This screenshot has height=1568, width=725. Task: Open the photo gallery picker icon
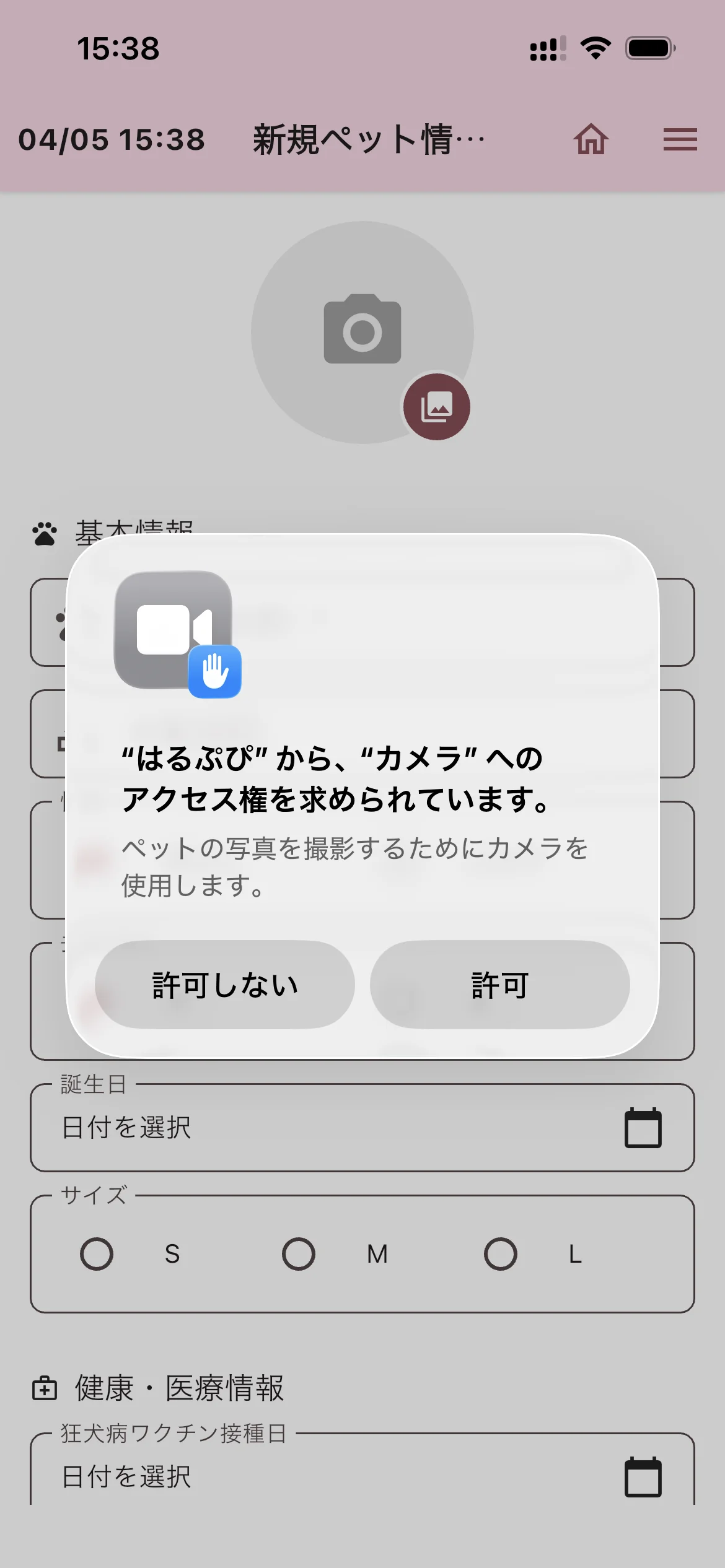click(x=436, y=407)
